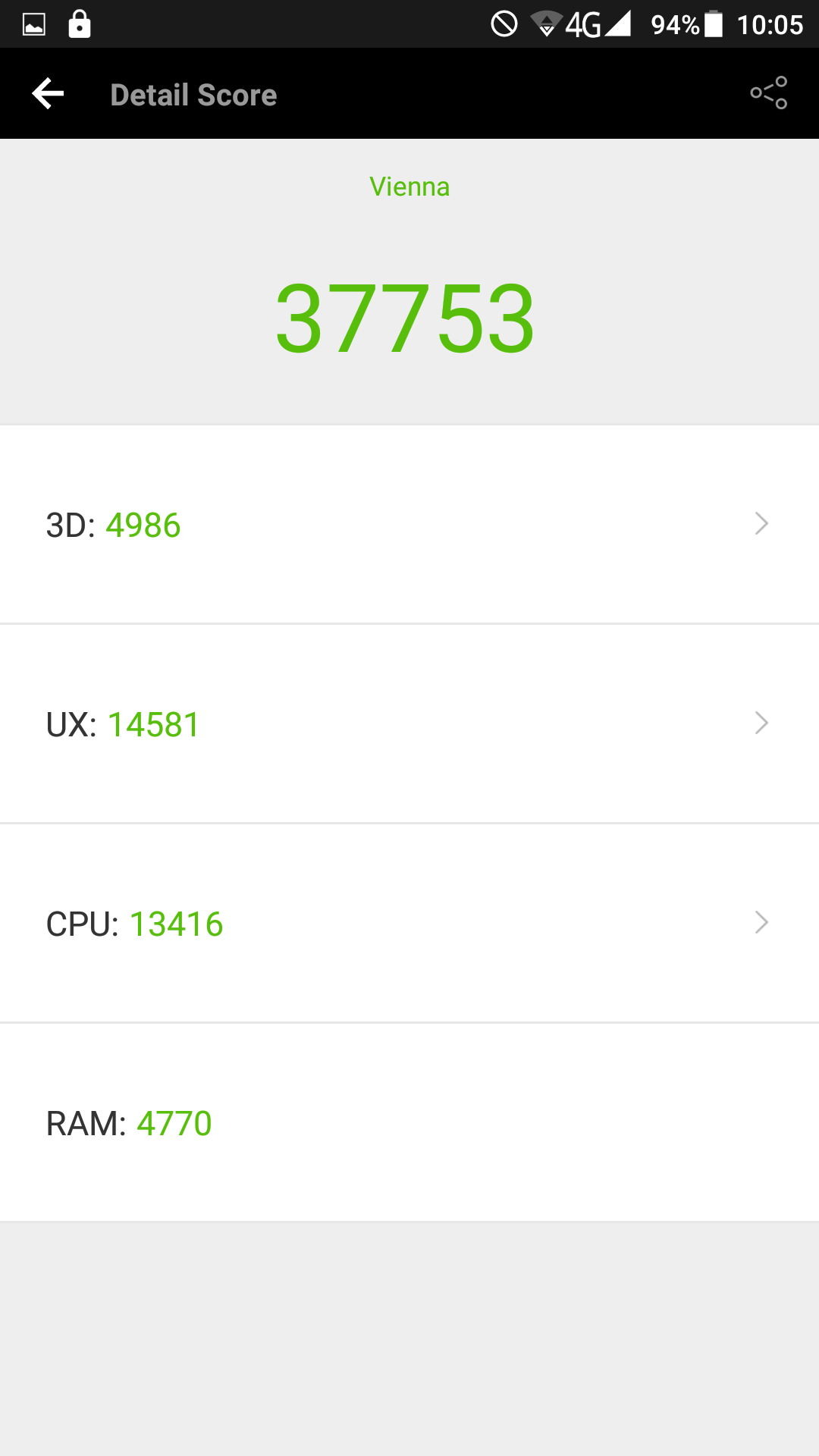Go back using the arrow icon

tap(48, 94)
